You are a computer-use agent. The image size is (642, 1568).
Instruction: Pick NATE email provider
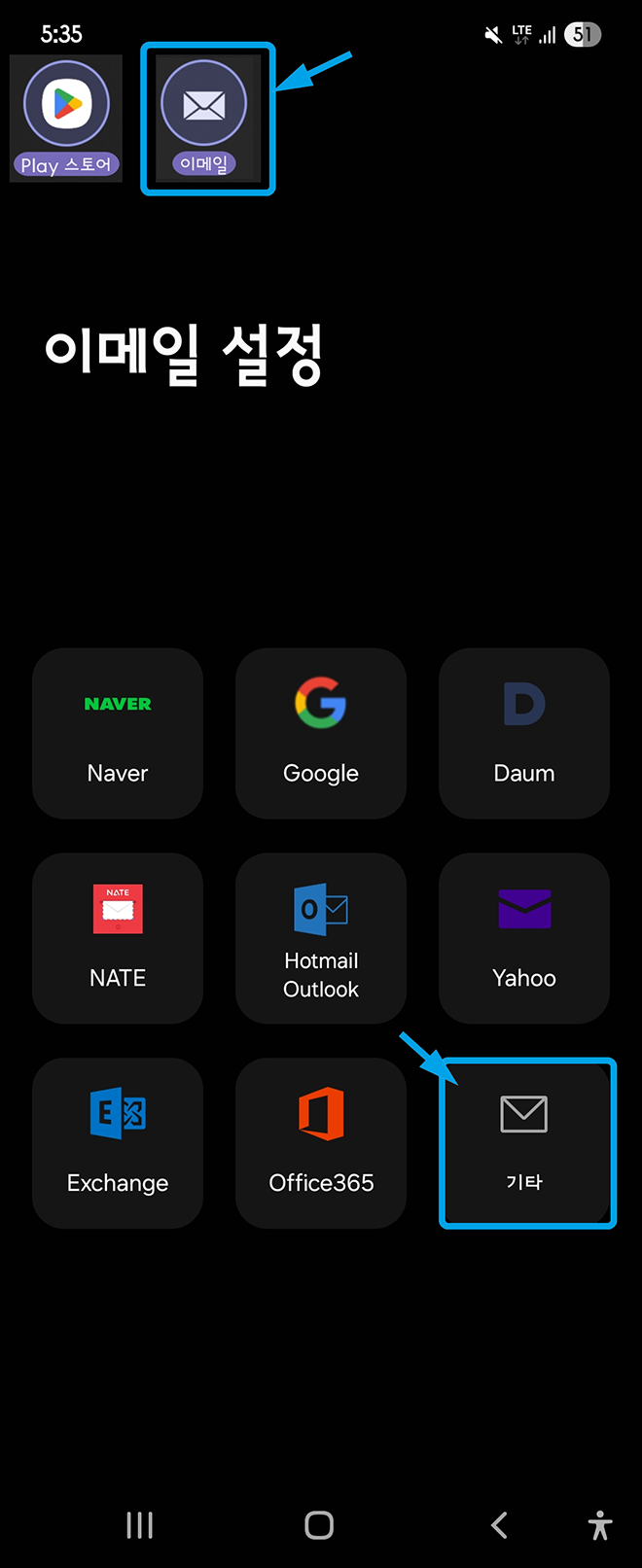(118, 938)
